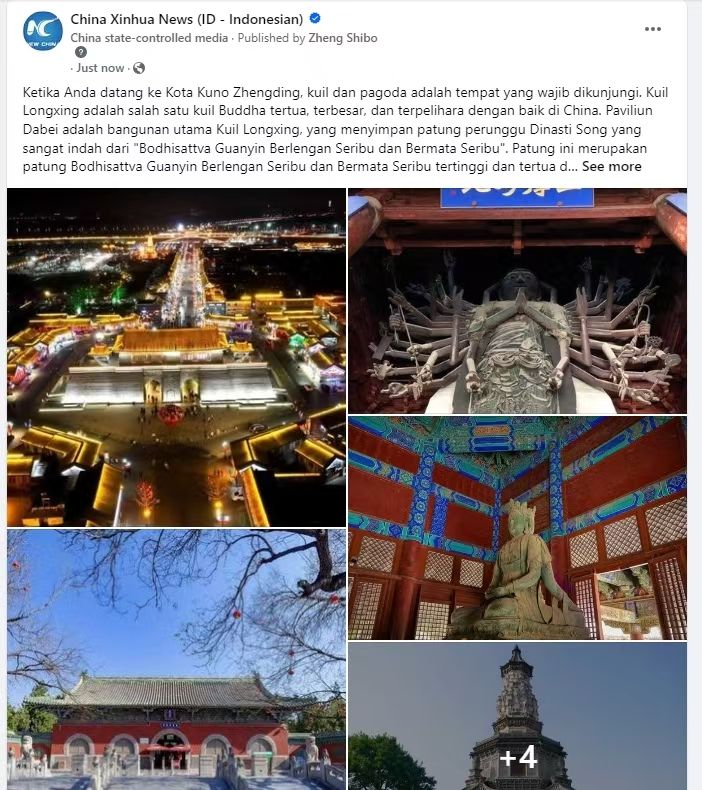Open publisher Zheng Shibo's profile

344,38
